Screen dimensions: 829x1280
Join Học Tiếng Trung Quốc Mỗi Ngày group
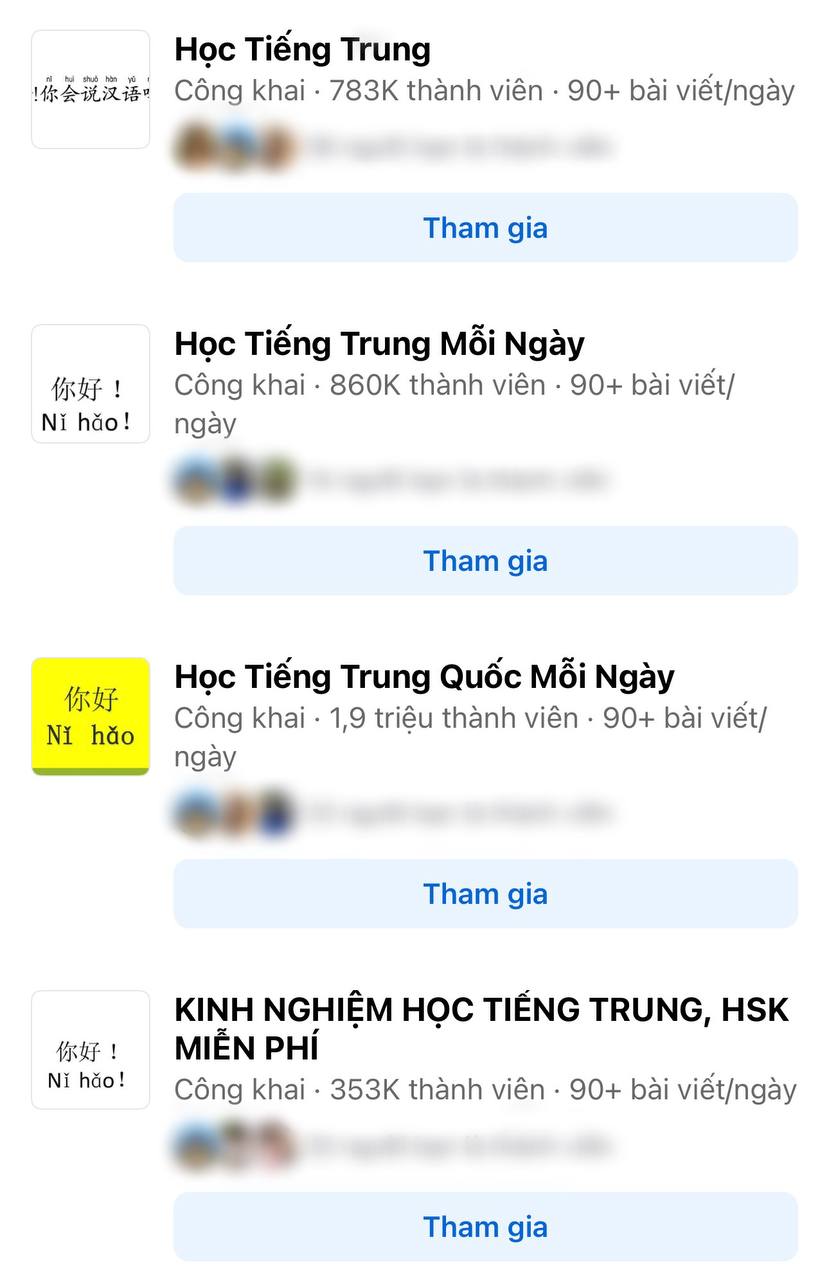(485, 894)
